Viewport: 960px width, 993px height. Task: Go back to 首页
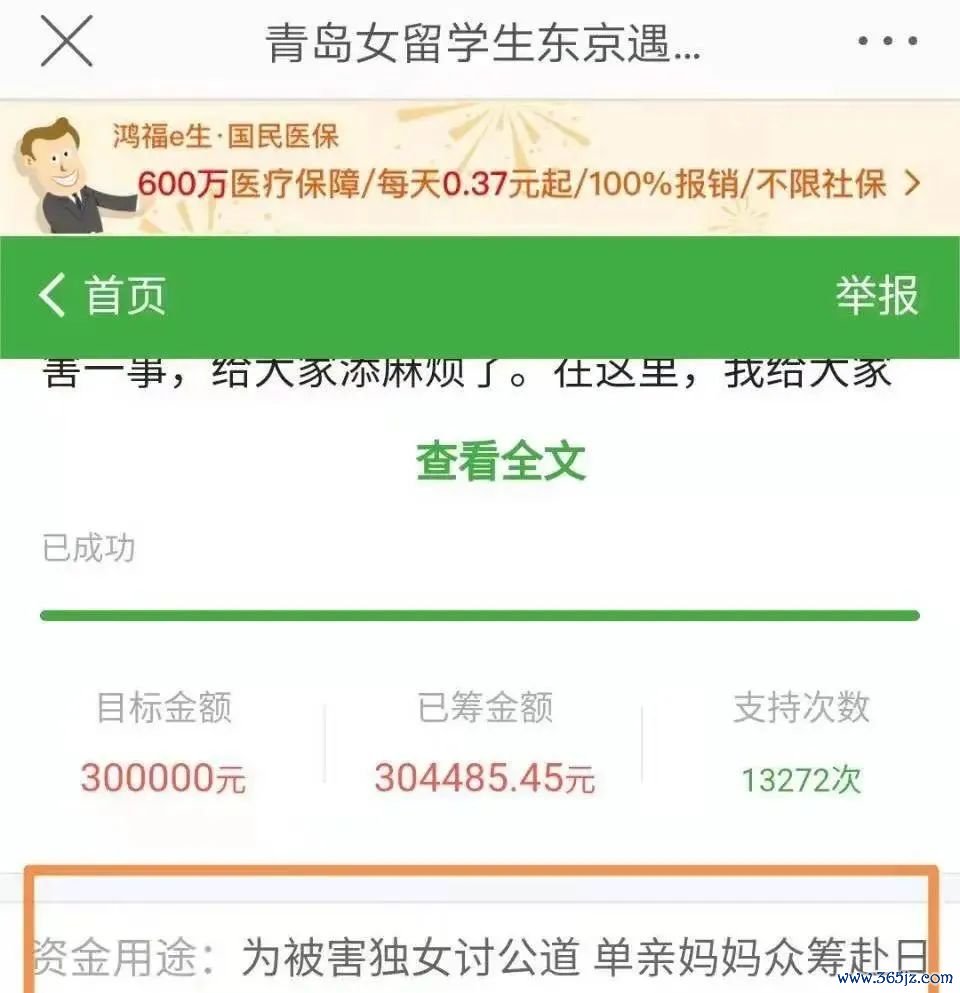coord(102,296)
